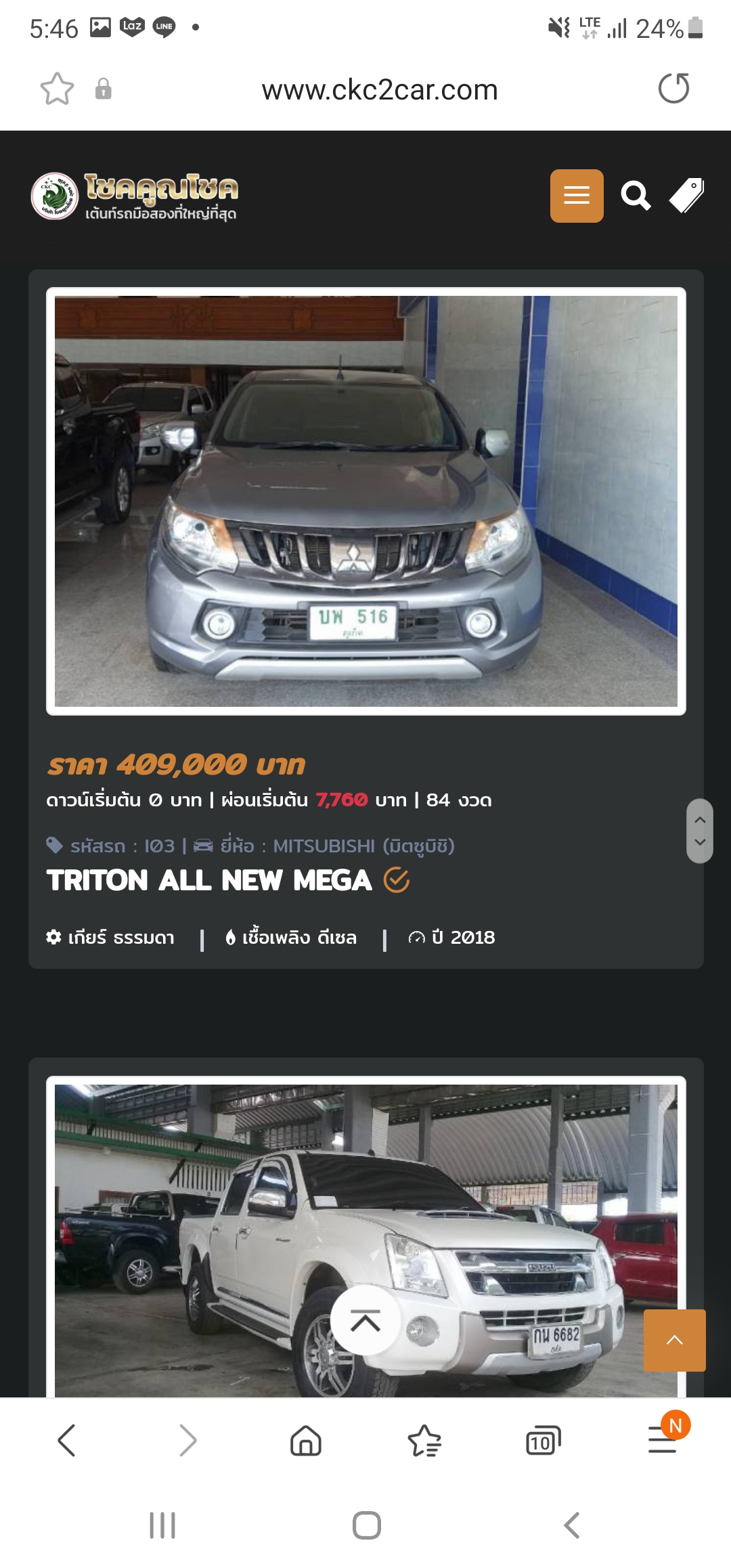
Task: Open the orange hamburger menu
Action: [577, 196]
